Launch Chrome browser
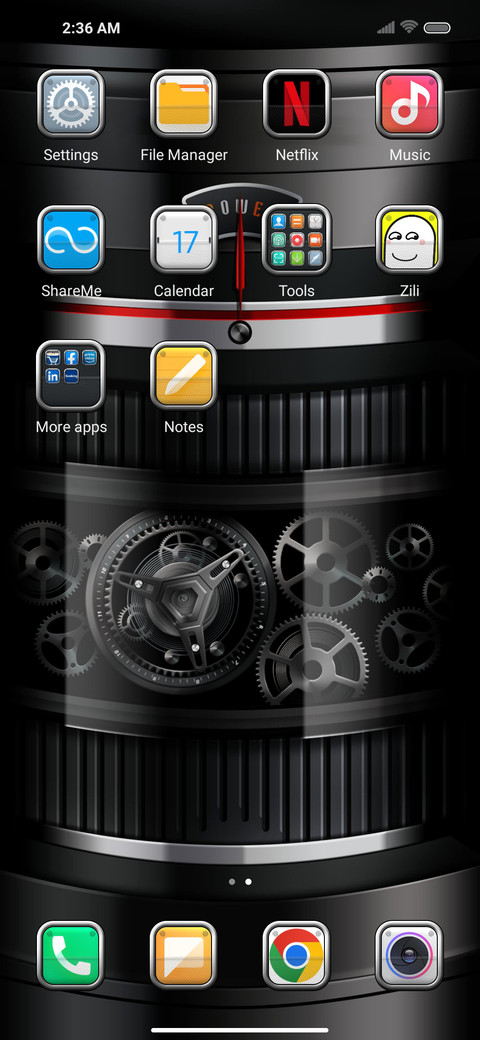 (296, 955)
